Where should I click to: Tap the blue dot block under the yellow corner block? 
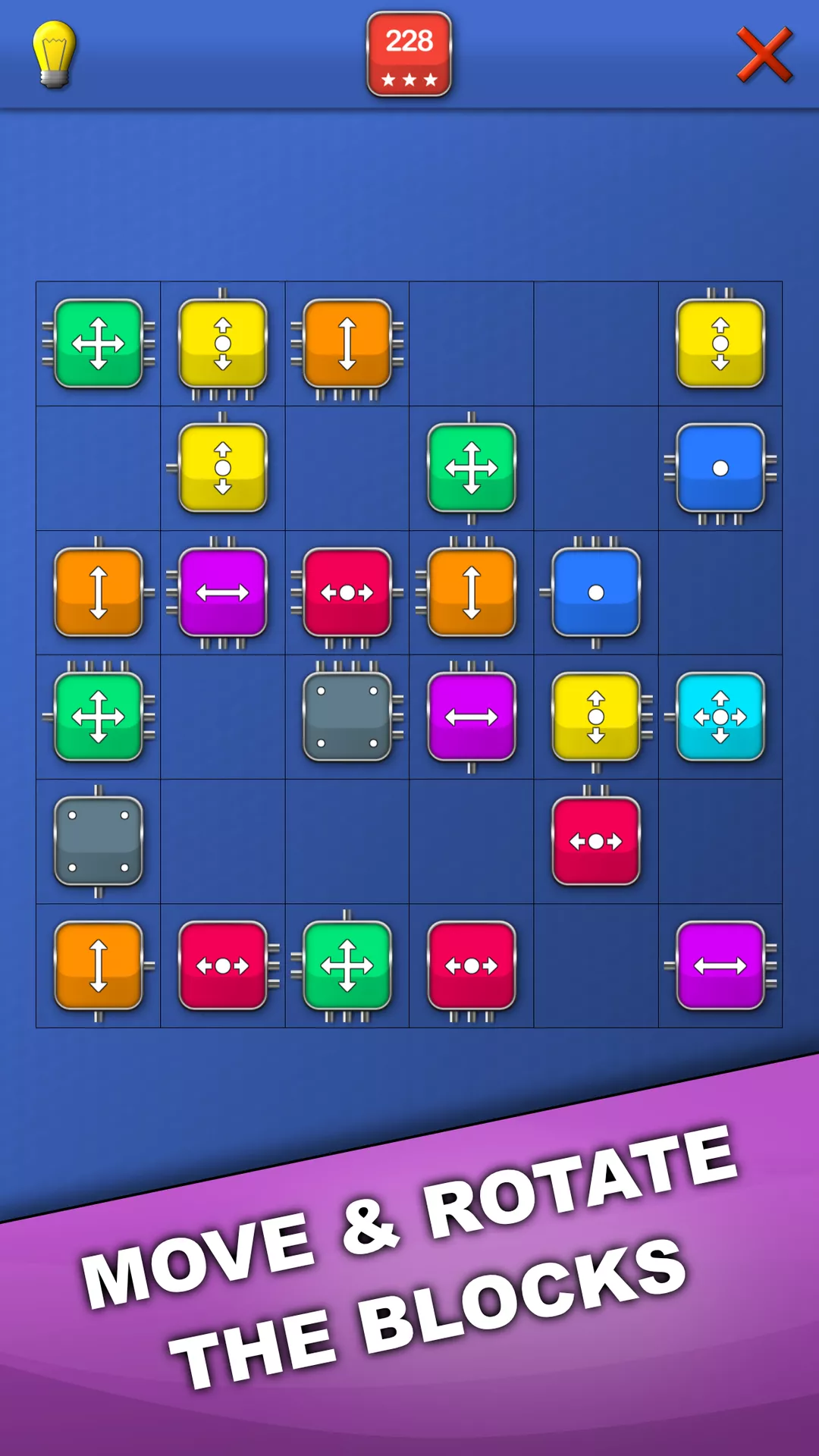(720, 468)
